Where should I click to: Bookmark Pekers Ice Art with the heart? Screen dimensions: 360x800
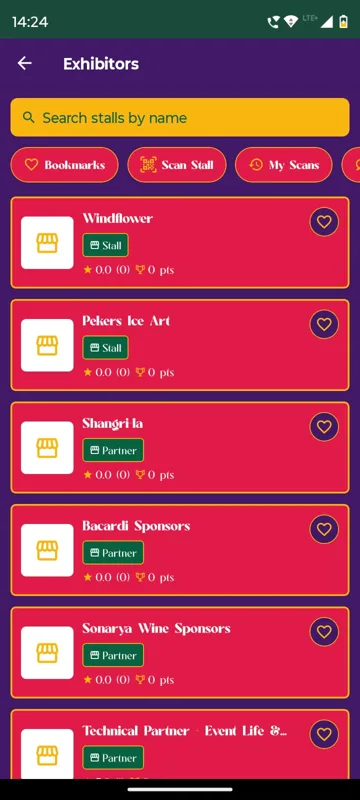click(x=324, y=324)
